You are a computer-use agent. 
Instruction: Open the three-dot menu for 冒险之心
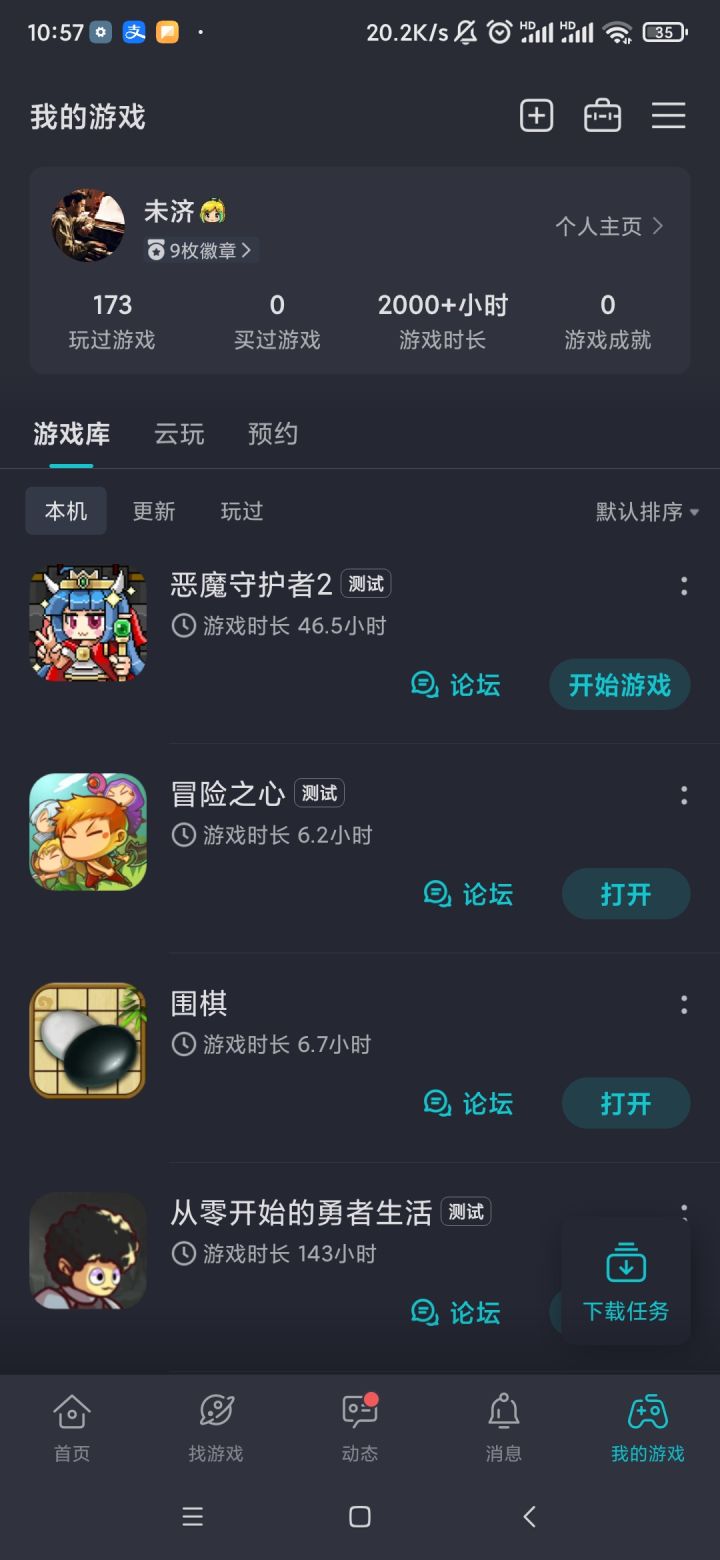click(684, 795)
